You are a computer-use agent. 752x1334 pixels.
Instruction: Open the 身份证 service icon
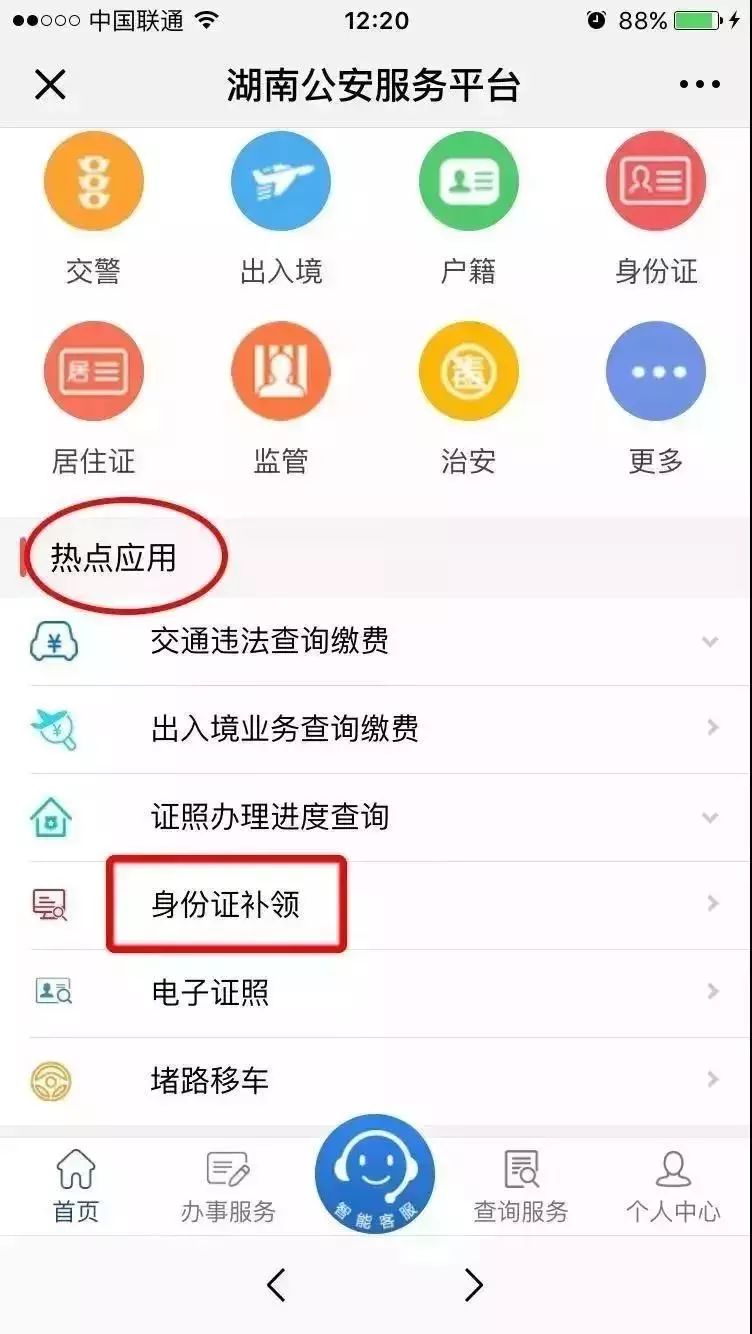[656, 182]
